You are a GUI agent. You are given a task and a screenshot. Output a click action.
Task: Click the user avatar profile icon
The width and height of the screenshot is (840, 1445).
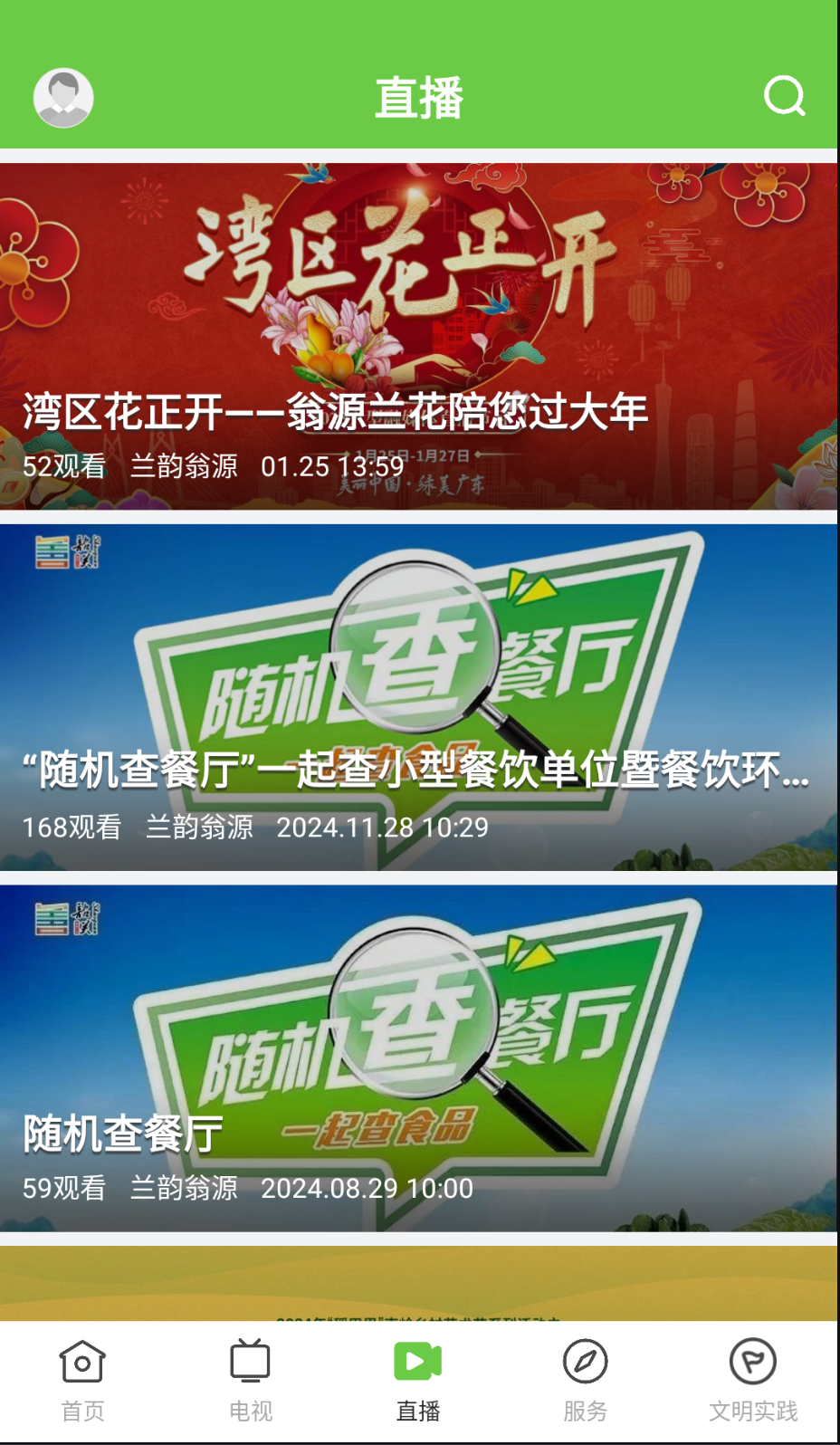point(63,97)
